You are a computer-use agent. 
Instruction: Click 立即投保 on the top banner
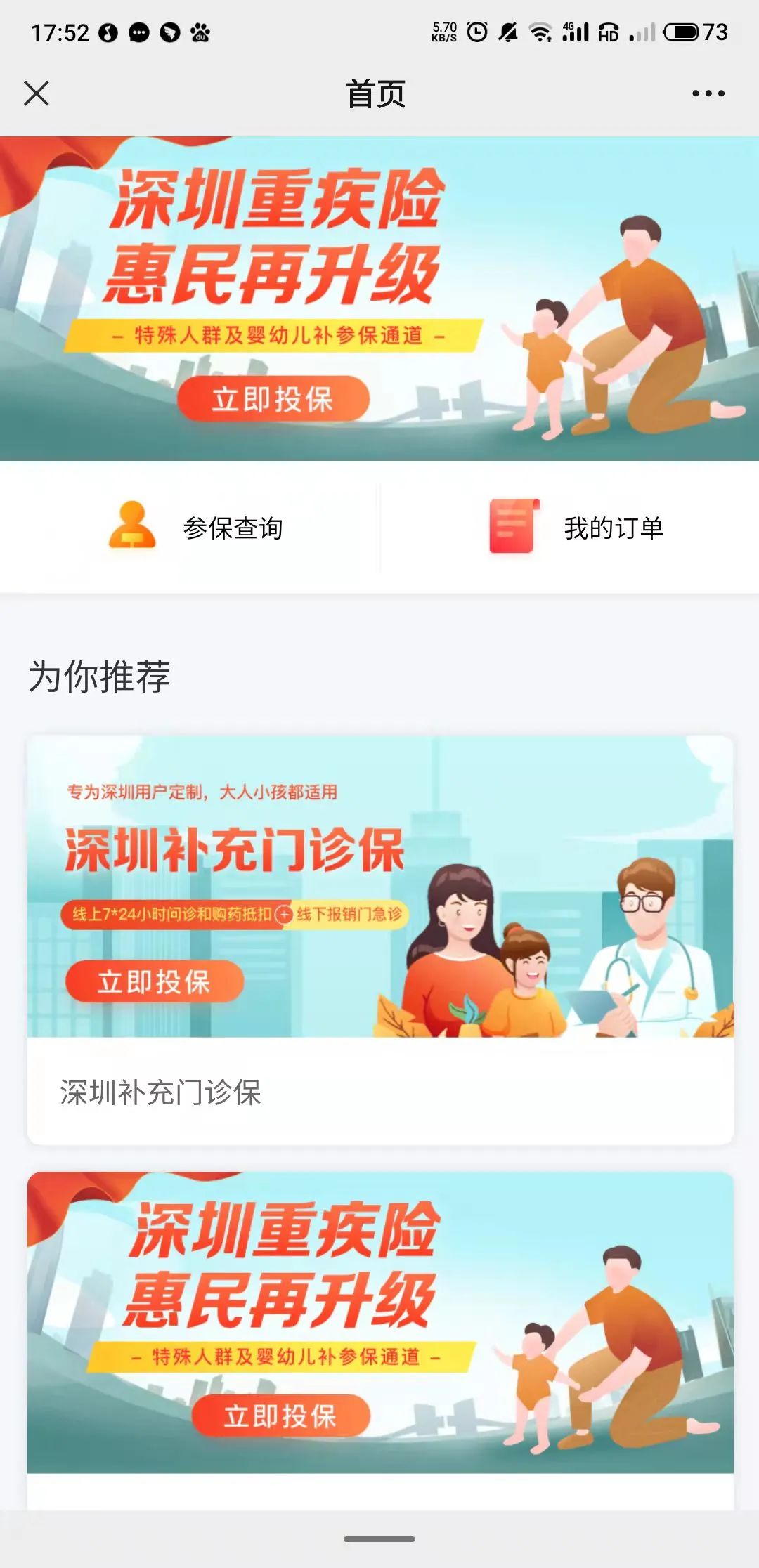pyautogui.click(x=274, y=398)
